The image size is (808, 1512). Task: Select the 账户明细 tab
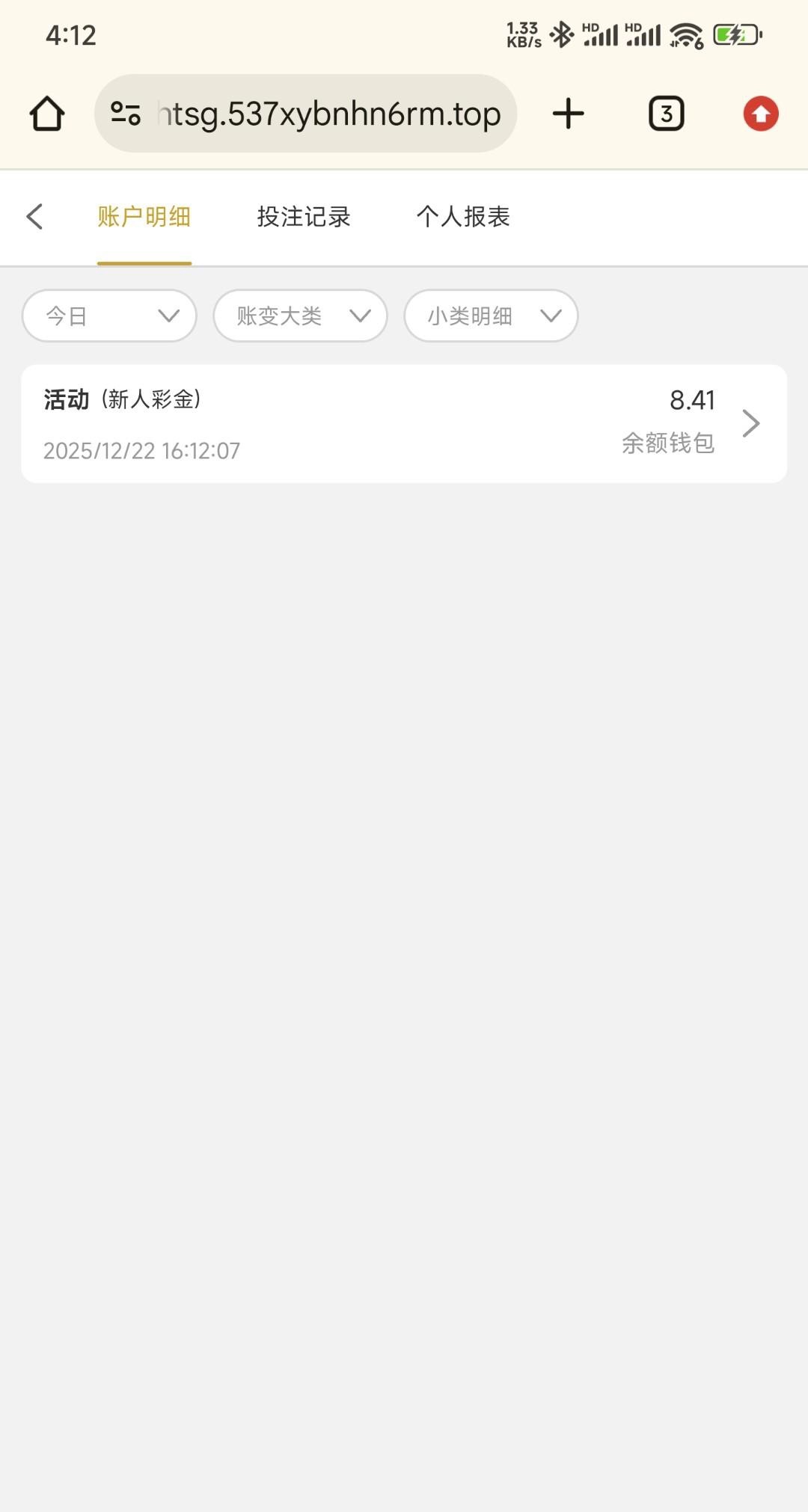pyautogui.click(x=144, y=217)
